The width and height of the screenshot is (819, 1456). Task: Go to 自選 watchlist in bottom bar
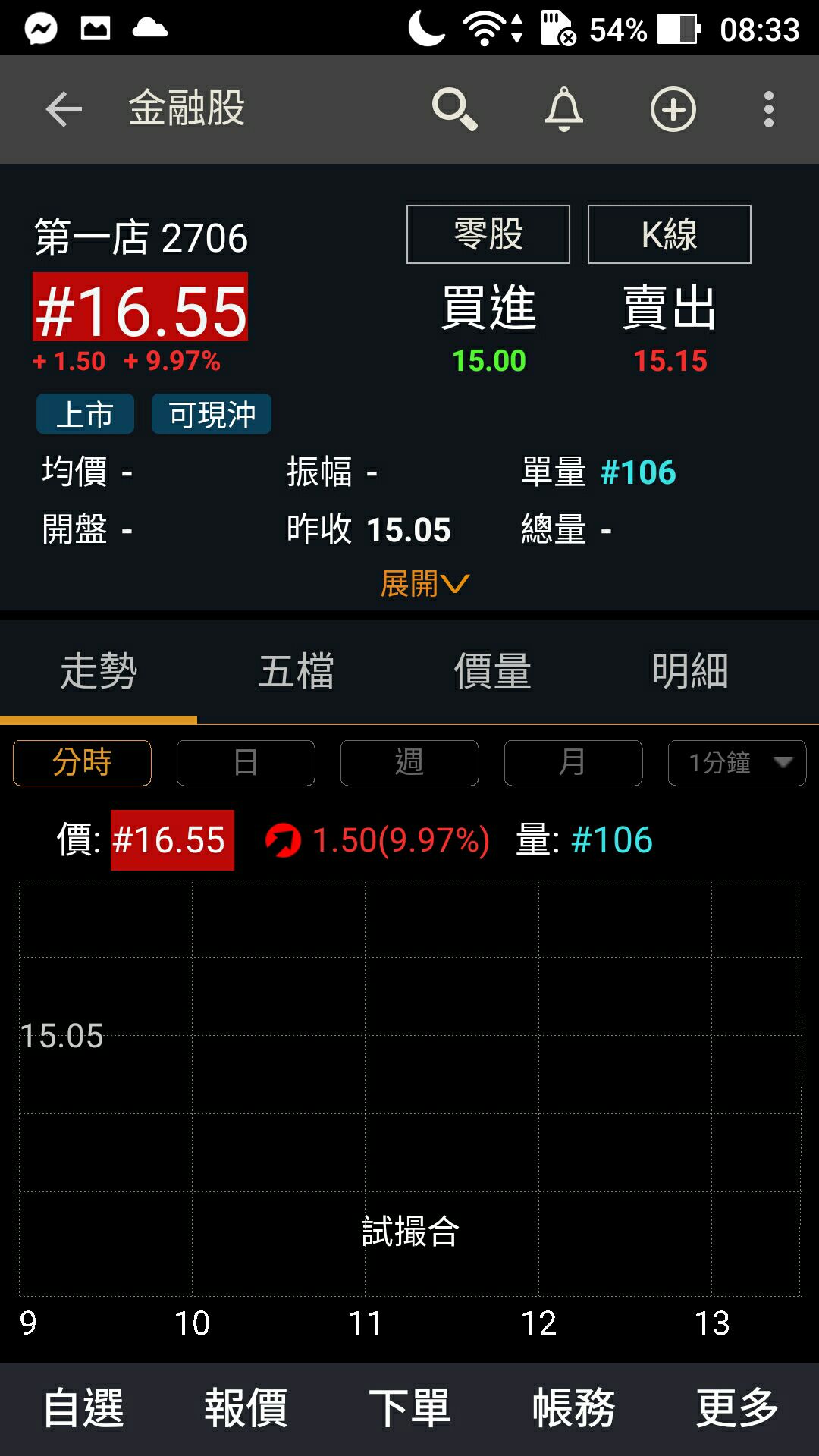83,1409
